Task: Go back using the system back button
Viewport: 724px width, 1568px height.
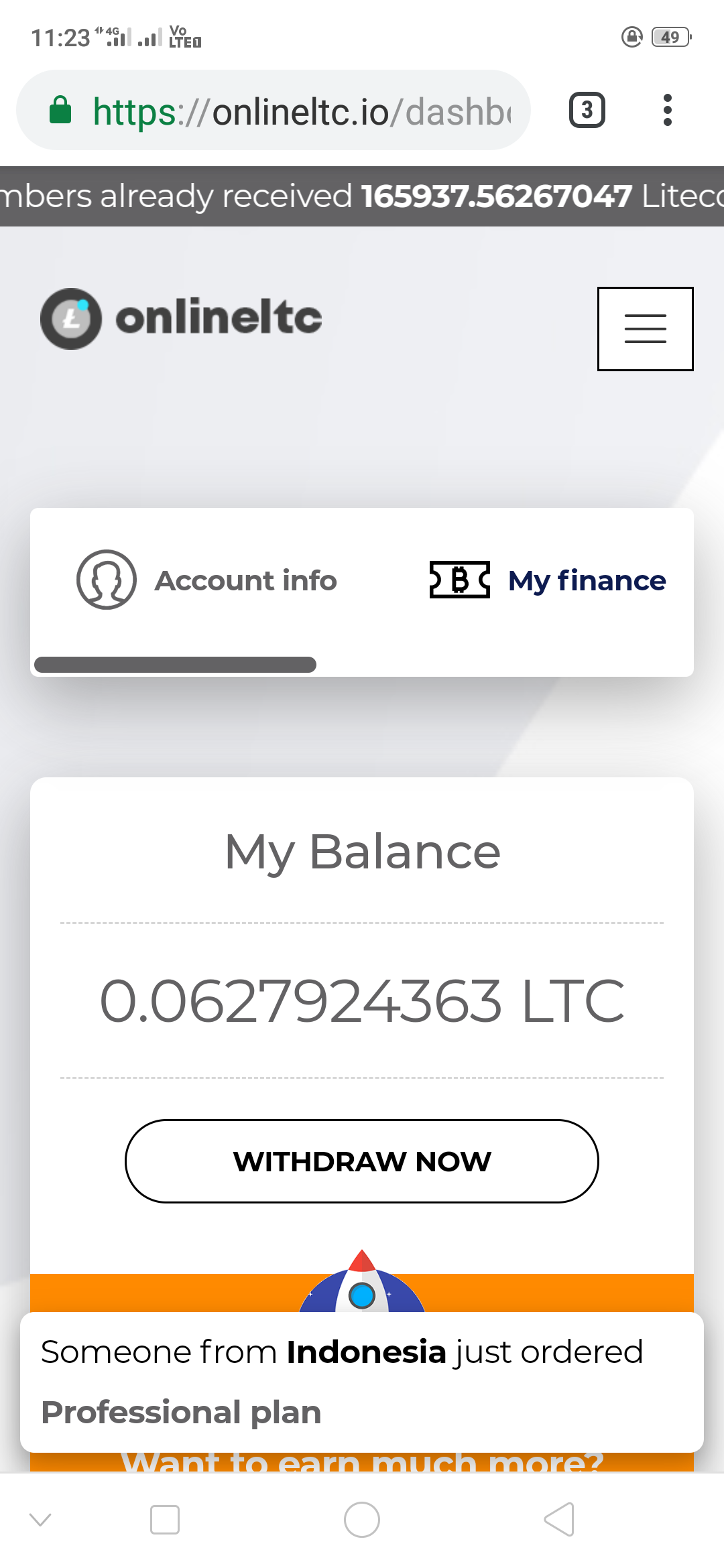Action: (x=559, y=1519)
